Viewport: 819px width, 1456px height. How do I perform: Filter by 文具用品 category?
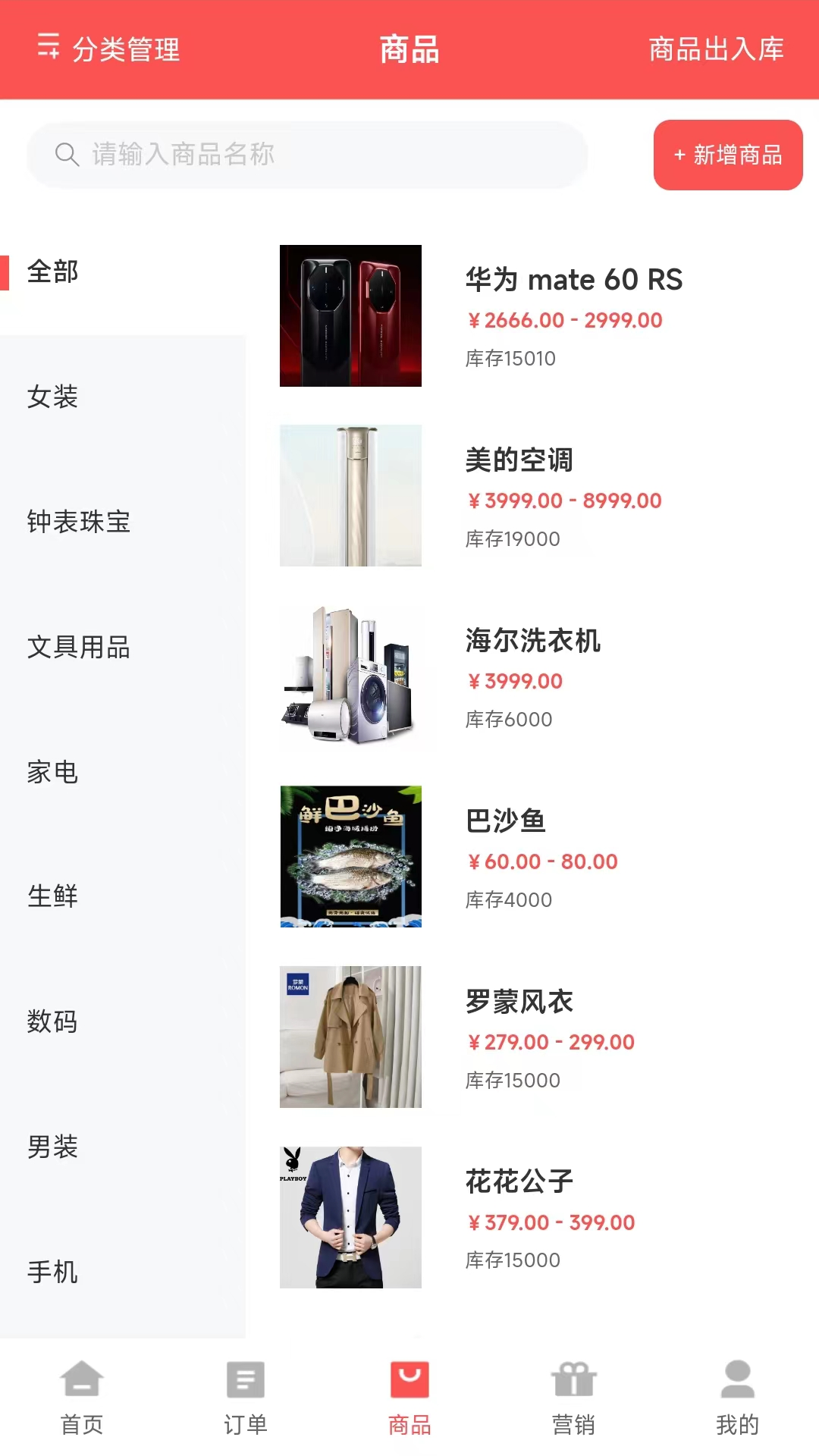[79, 648]
